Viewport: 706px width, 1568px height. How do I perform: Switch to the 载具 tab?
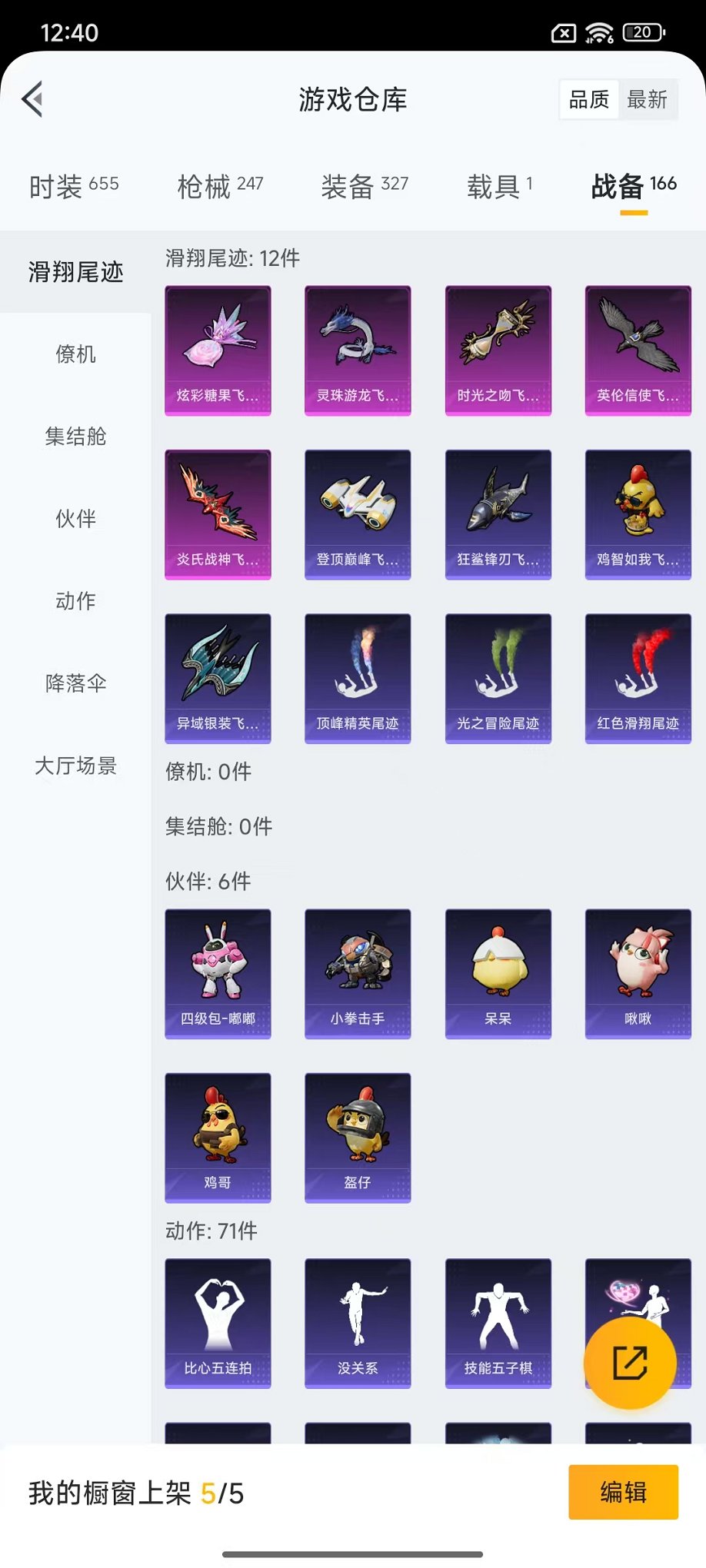pyautogui.click(x=500, y=186)
